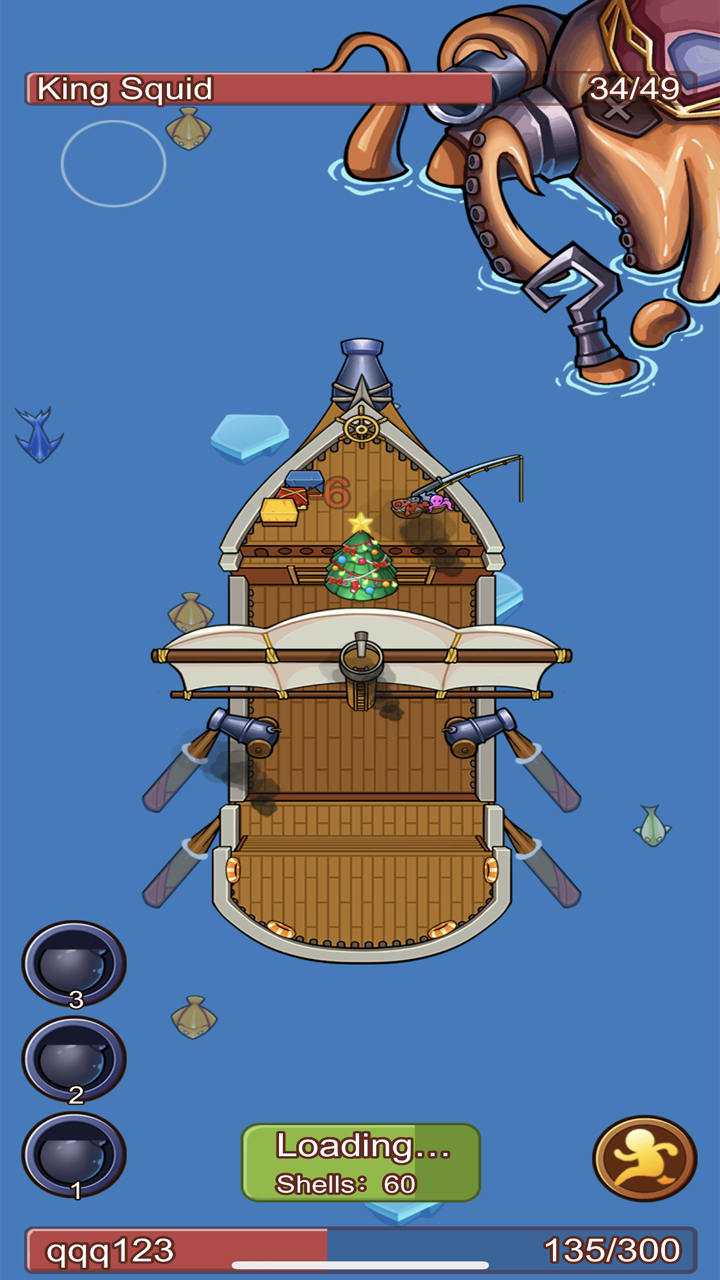720x1280 pixels.
Task: Tap the virtual joystick circle
Action: pos(113,165)
